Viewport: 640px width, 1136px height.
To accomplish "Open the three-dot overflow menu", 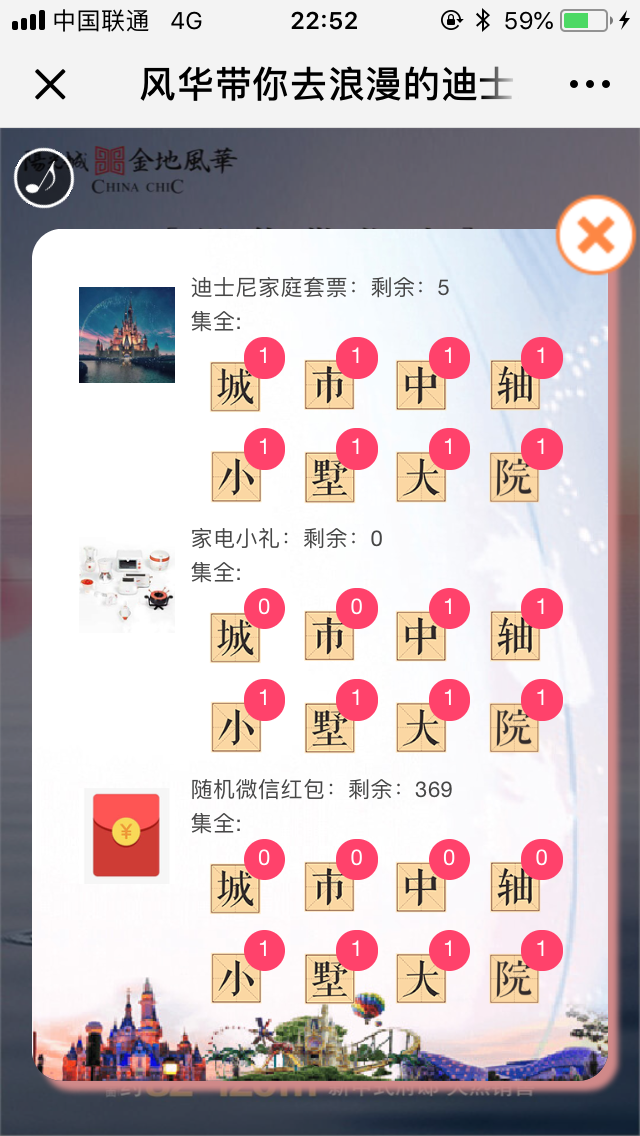I will [x=589, y=85].
